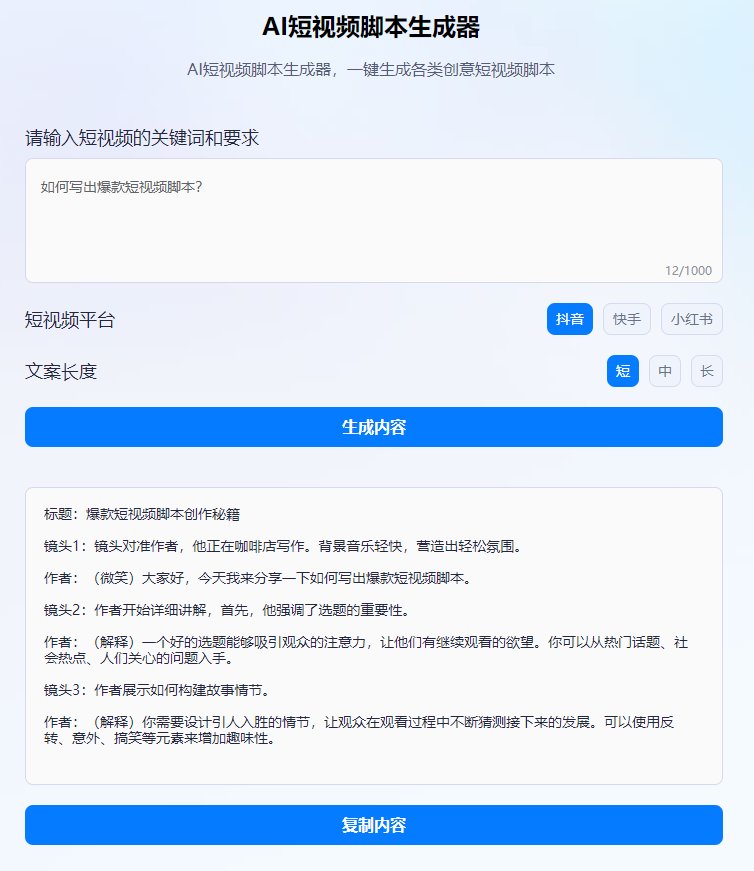The image size is (754, 871).
Task: Copy the generated script content
Action: point(377,825)
